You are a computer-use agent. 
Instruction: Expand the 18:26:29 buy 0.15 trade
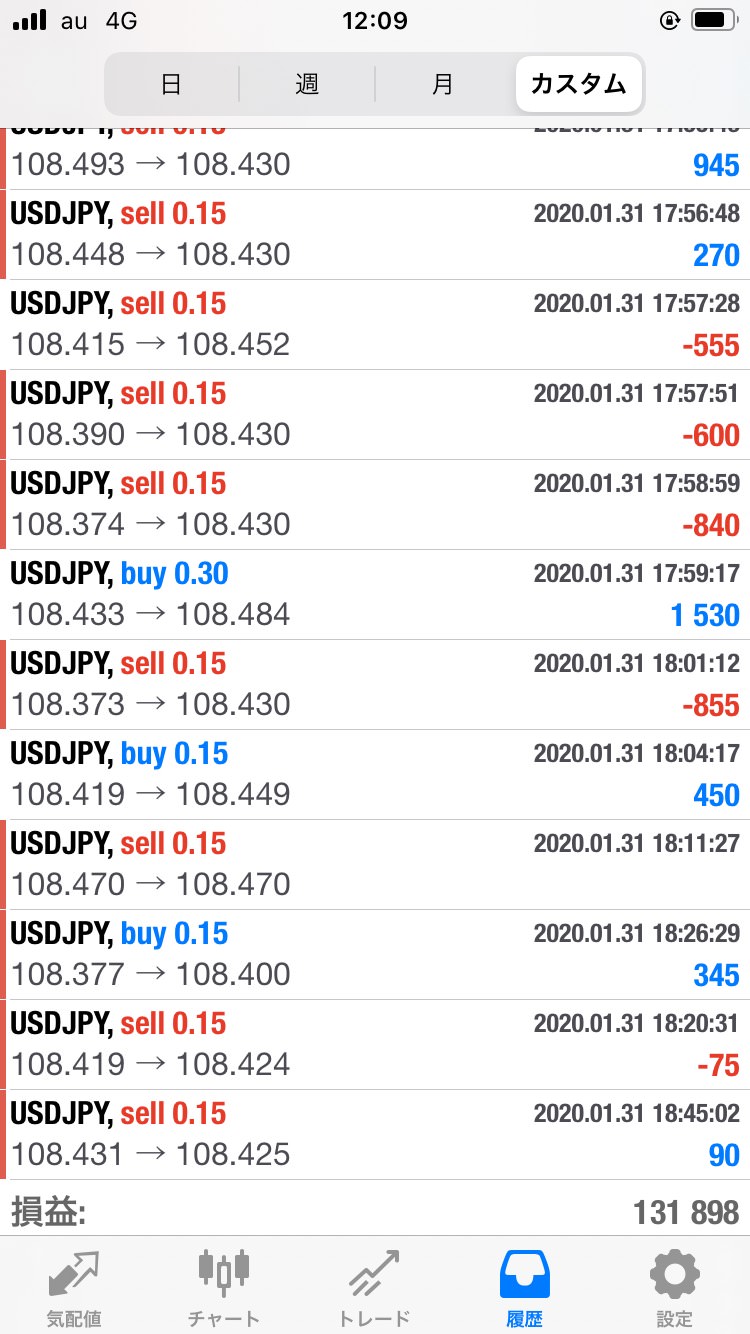coord(375,954)
